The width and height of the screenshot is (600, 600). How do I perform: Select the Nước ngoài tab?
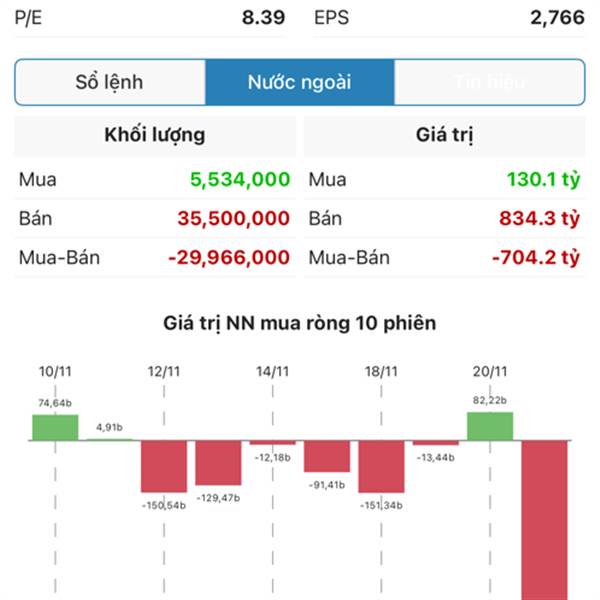click(x=299, y=82)
